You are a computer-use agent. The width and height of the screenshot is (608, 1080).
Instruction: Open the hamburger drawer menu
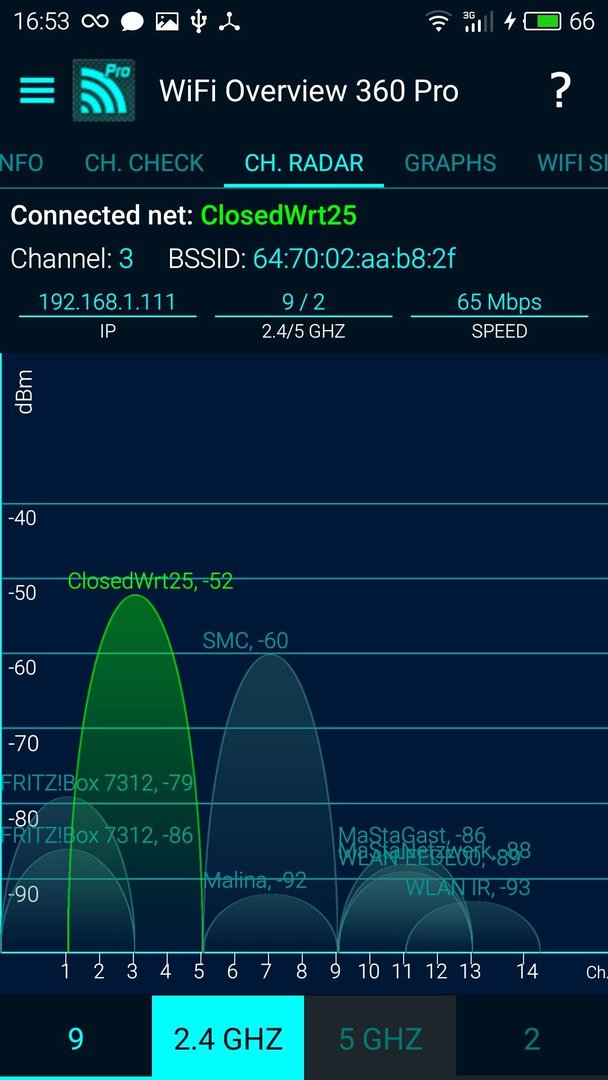[x=36, y=90]
